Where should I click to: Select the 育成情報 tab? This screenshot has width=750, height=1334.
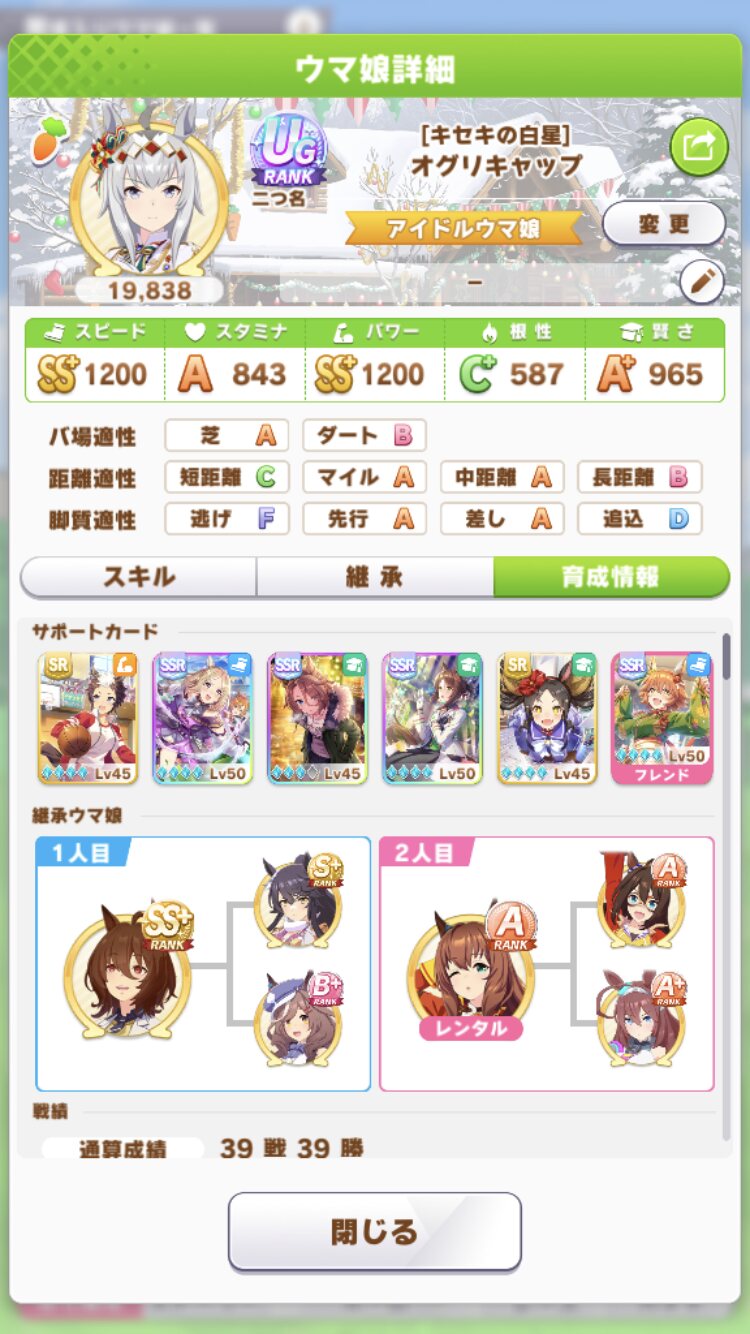pos(610,577)
